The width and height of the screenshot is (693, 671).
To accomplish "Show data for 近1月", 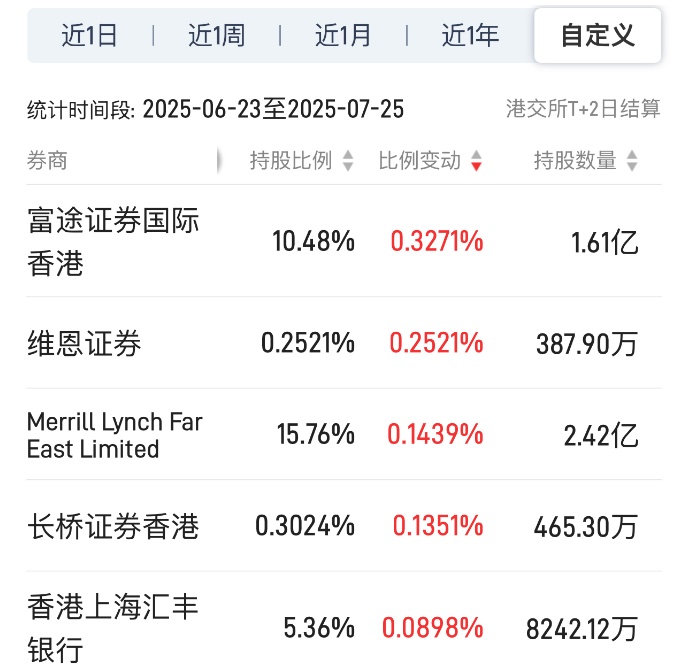I will point(343,36).
